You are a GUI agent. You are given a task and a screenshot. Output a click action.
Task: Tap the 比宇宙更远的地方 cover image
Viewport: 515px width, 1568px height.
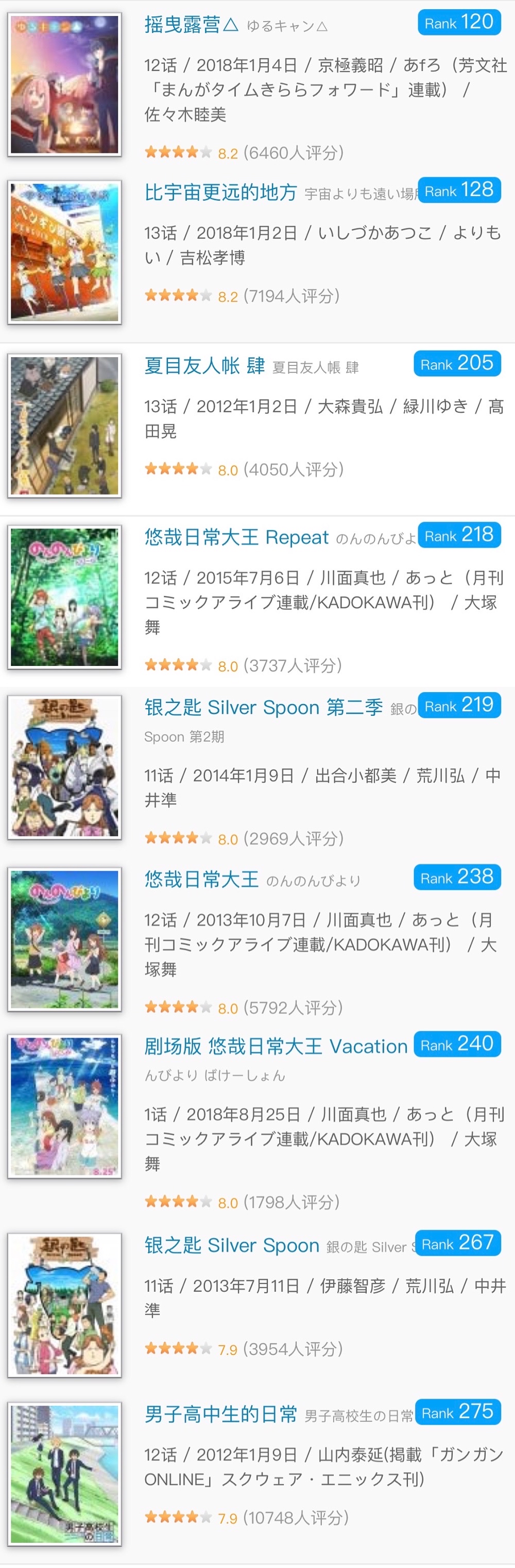(x=64, y=252)
